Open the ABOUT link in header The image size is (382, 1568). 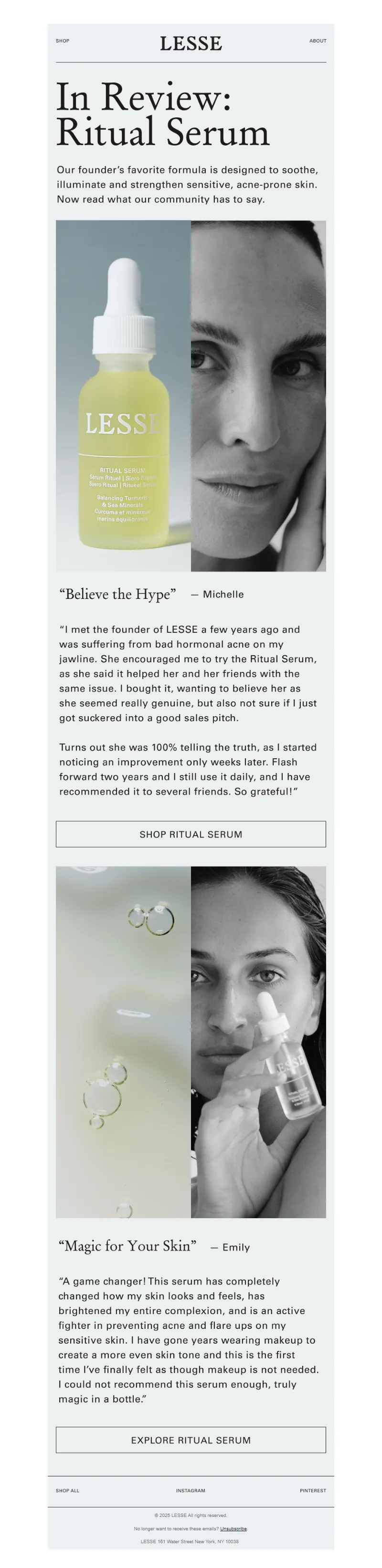point(318,41)
